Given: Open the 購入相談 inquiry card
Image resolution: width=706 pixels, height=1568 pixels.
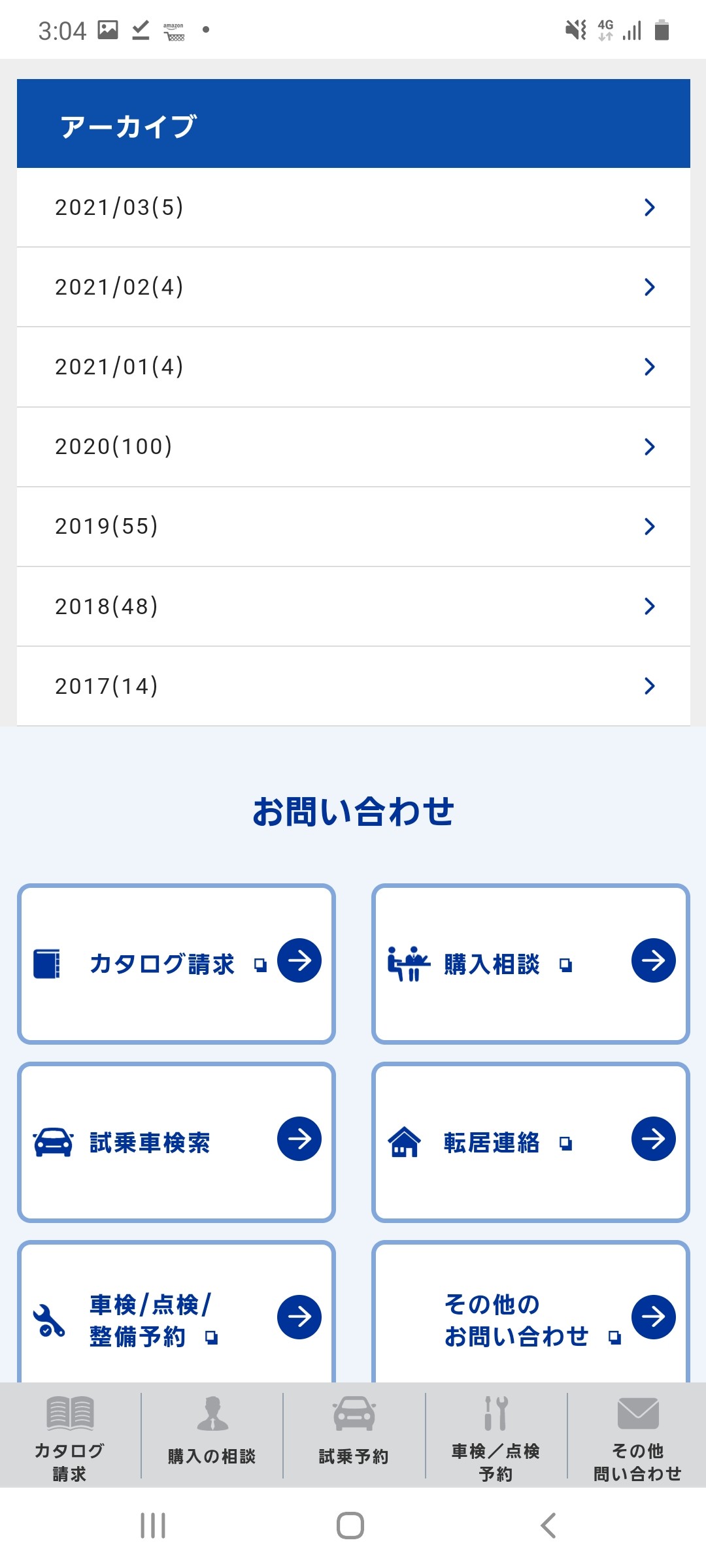Looking at the screenshot, I should [x=531, y=964].
